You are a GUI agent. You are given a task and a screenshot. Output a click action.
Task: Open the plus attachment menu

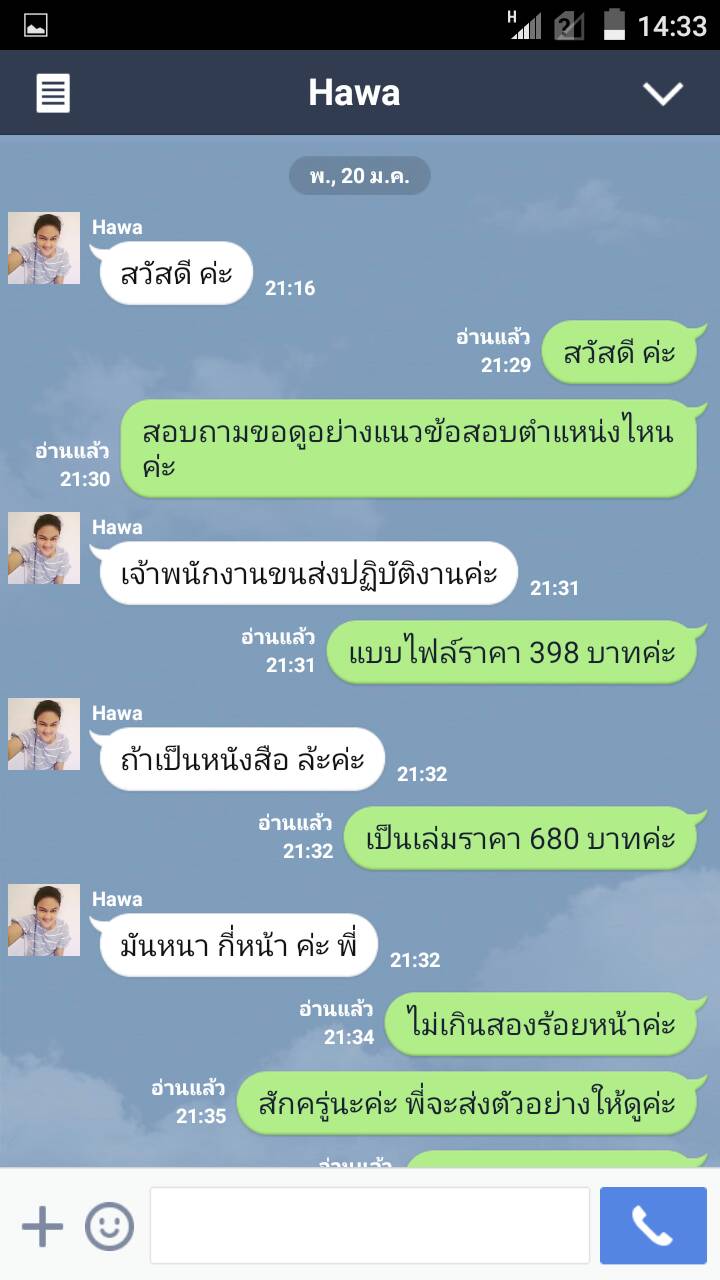42,1226
